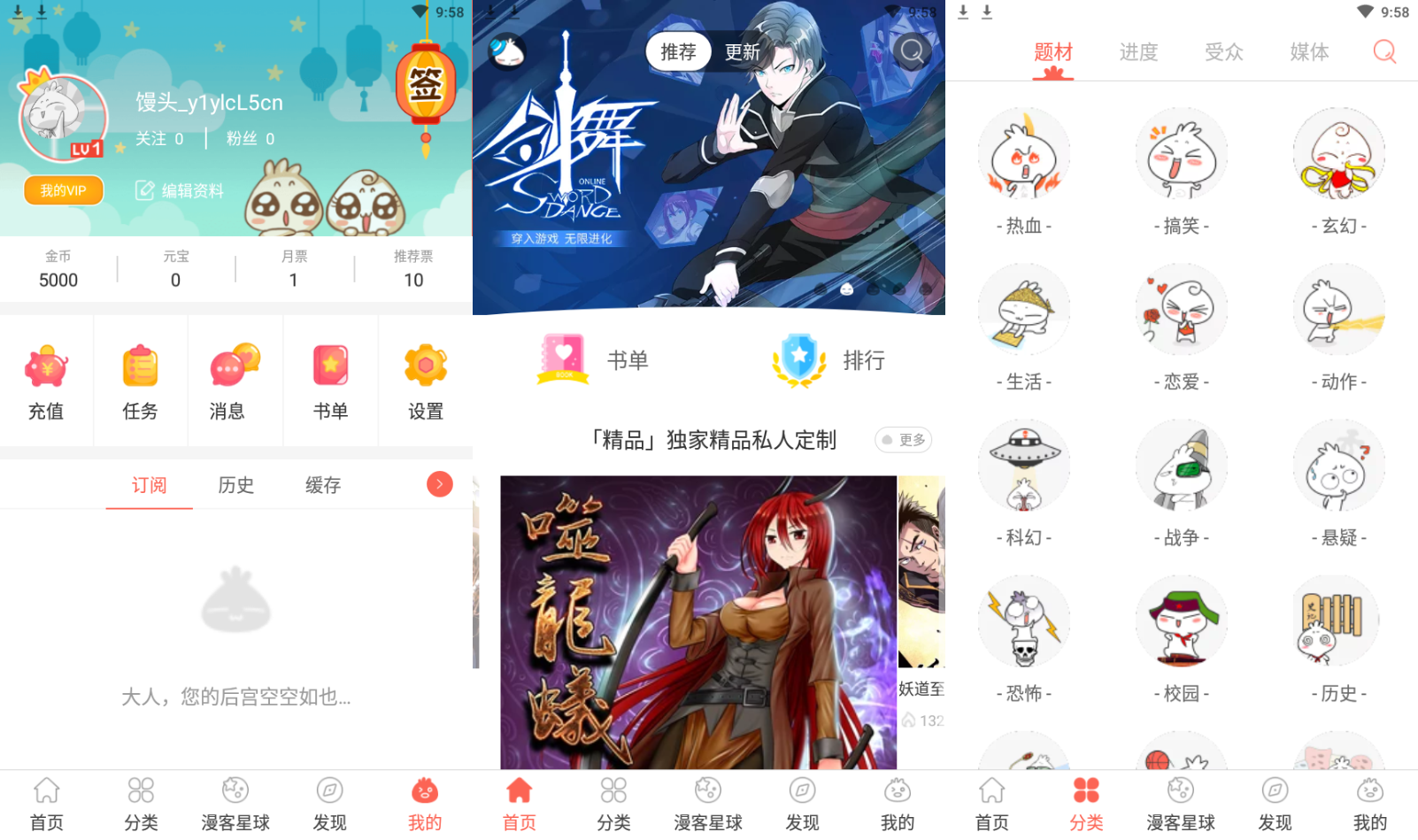Switch to the 受众 filter tab
The height and width of the screenshot is (840, 1418).
(x=1224, y=52)
